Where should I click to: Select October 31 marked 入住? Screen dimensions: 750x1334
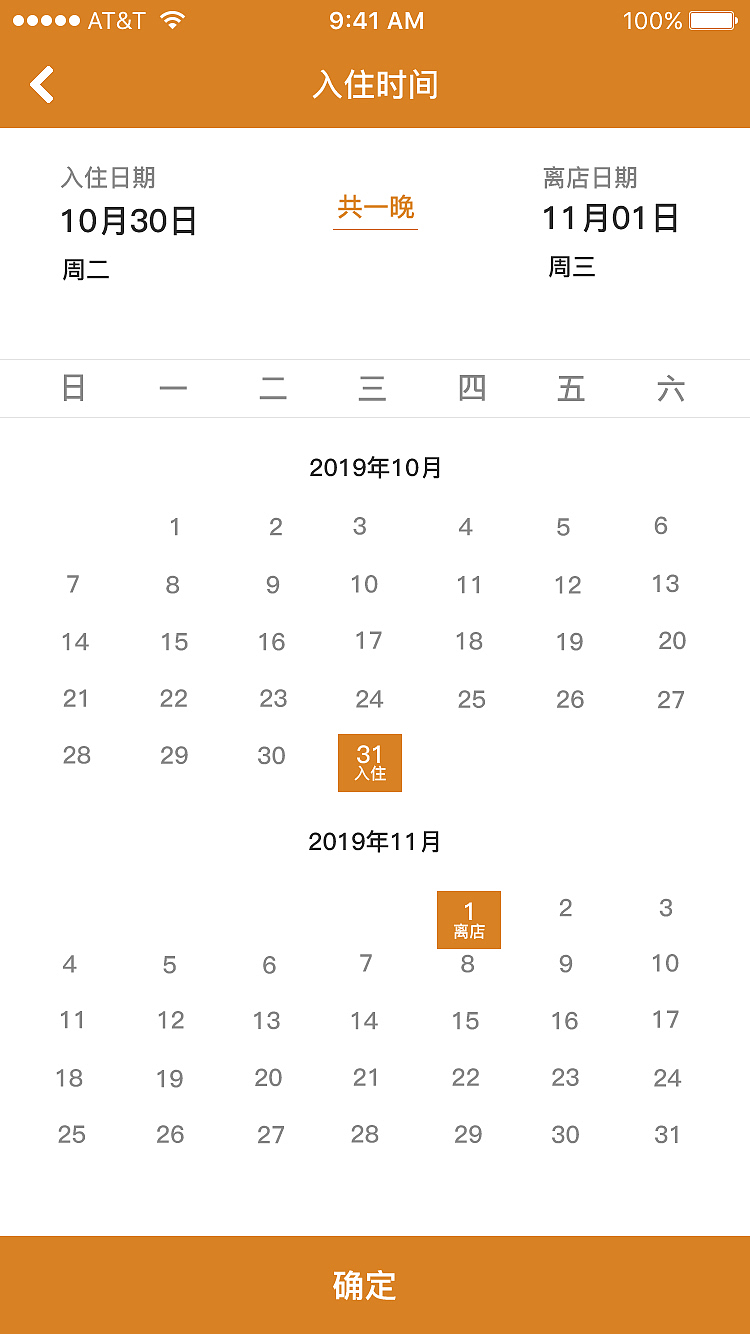370,763
